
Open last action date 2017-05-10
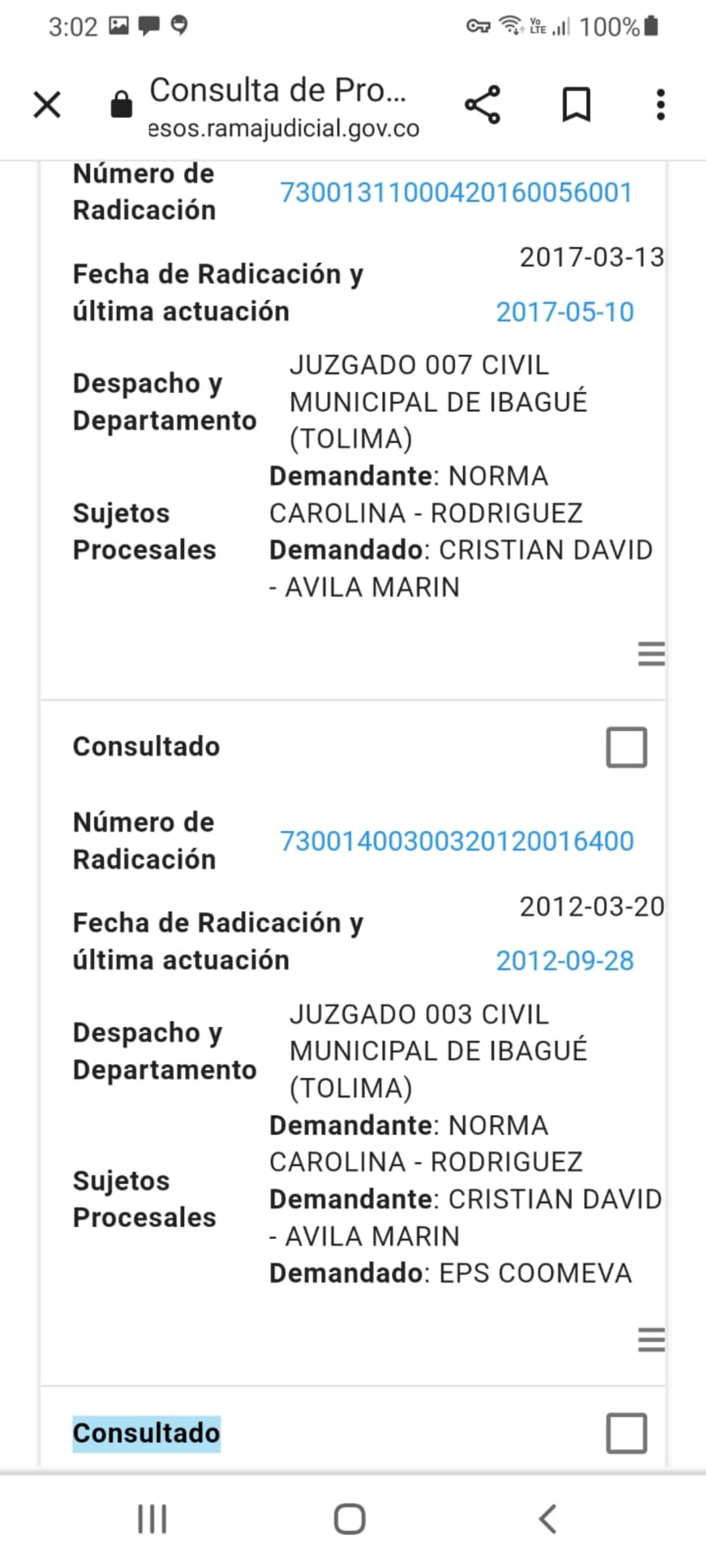565,312
